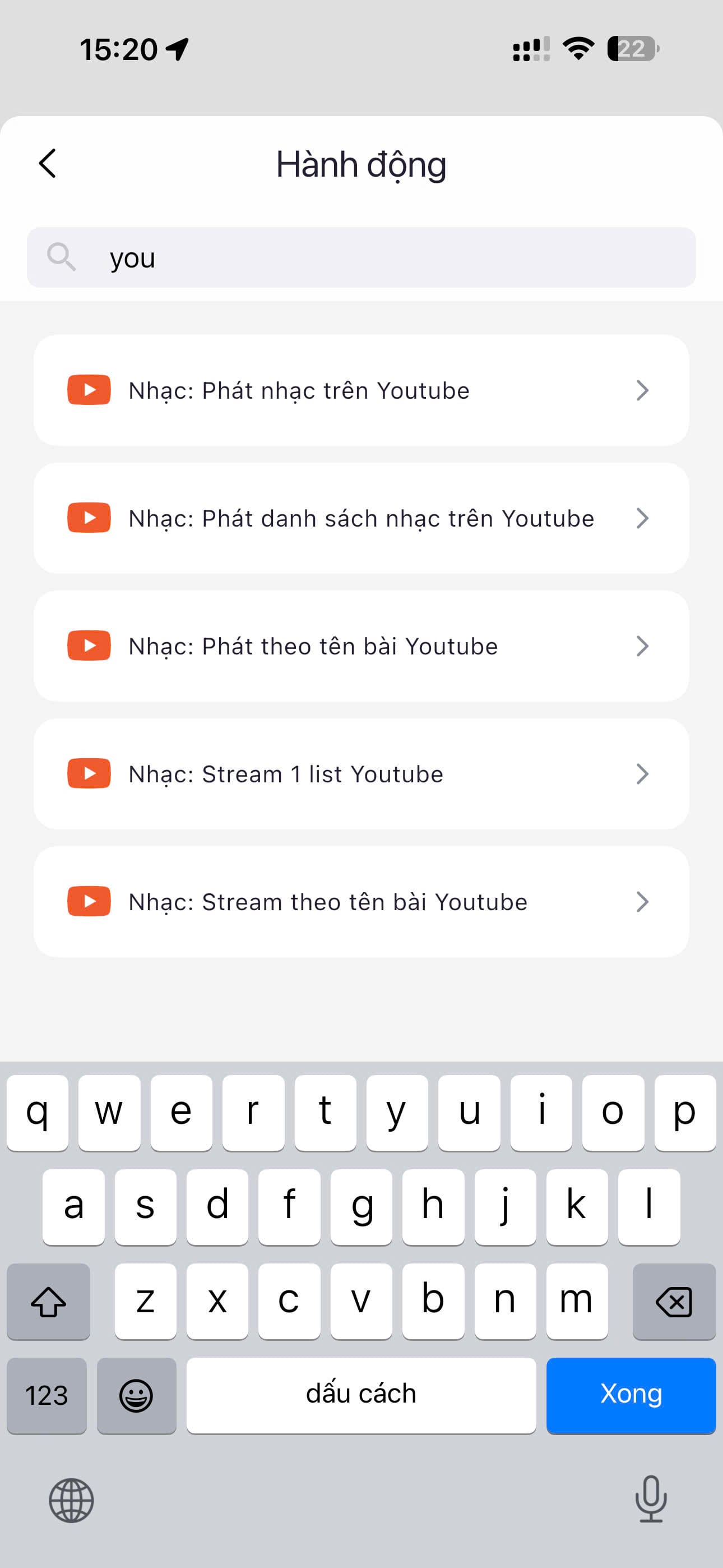Choose "Nhạc: Phát theo tên bài Youtube"
The width and height of the screenshot is (723, 1568).
(361, 646)
